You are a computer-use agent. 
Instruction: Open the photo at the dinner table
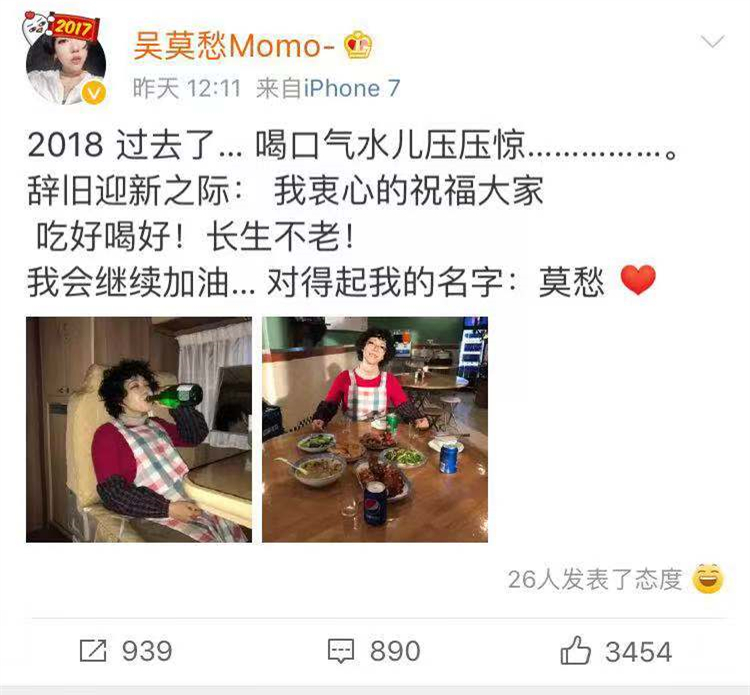click(x=375, y=430)
